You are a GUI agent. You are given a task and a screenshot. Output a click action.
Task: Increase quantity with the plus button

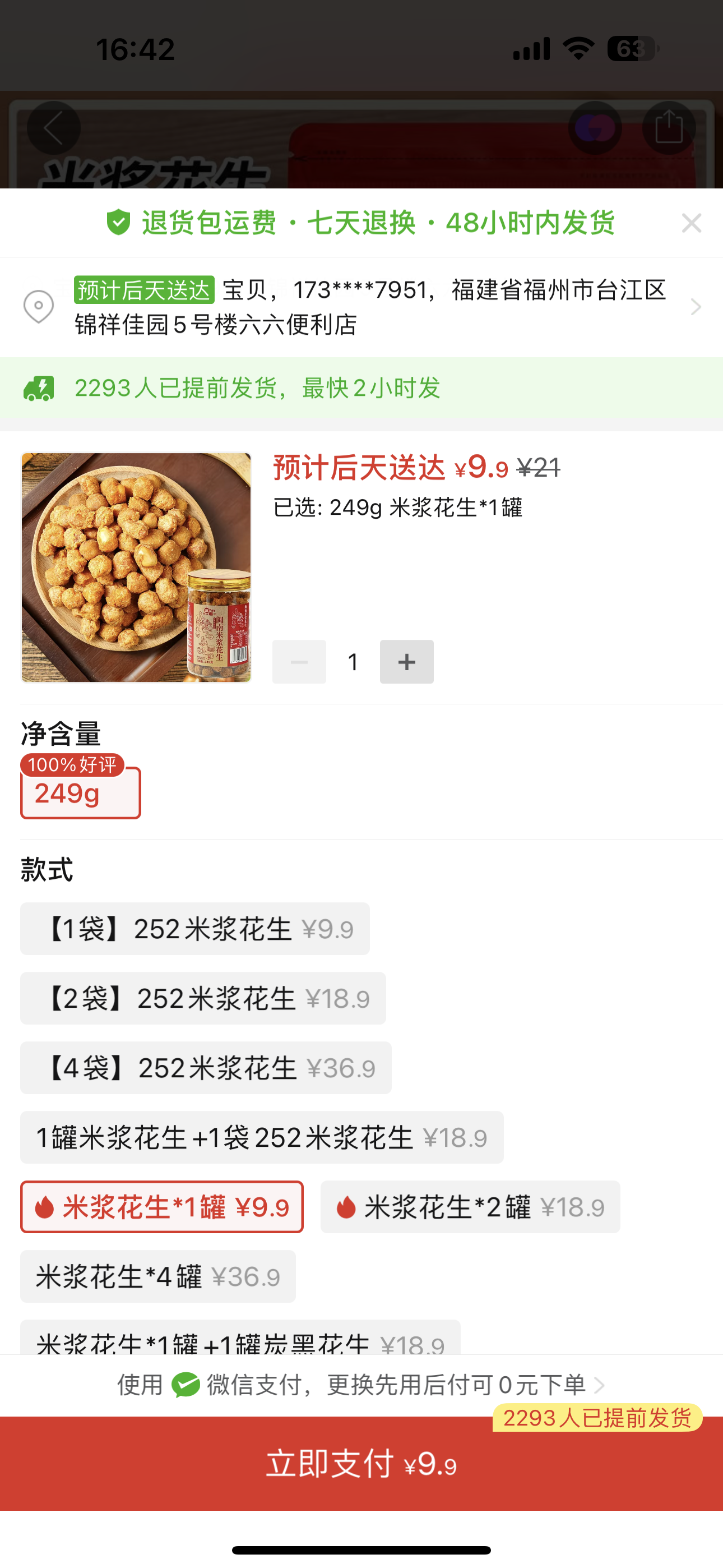tap(406, 662)
